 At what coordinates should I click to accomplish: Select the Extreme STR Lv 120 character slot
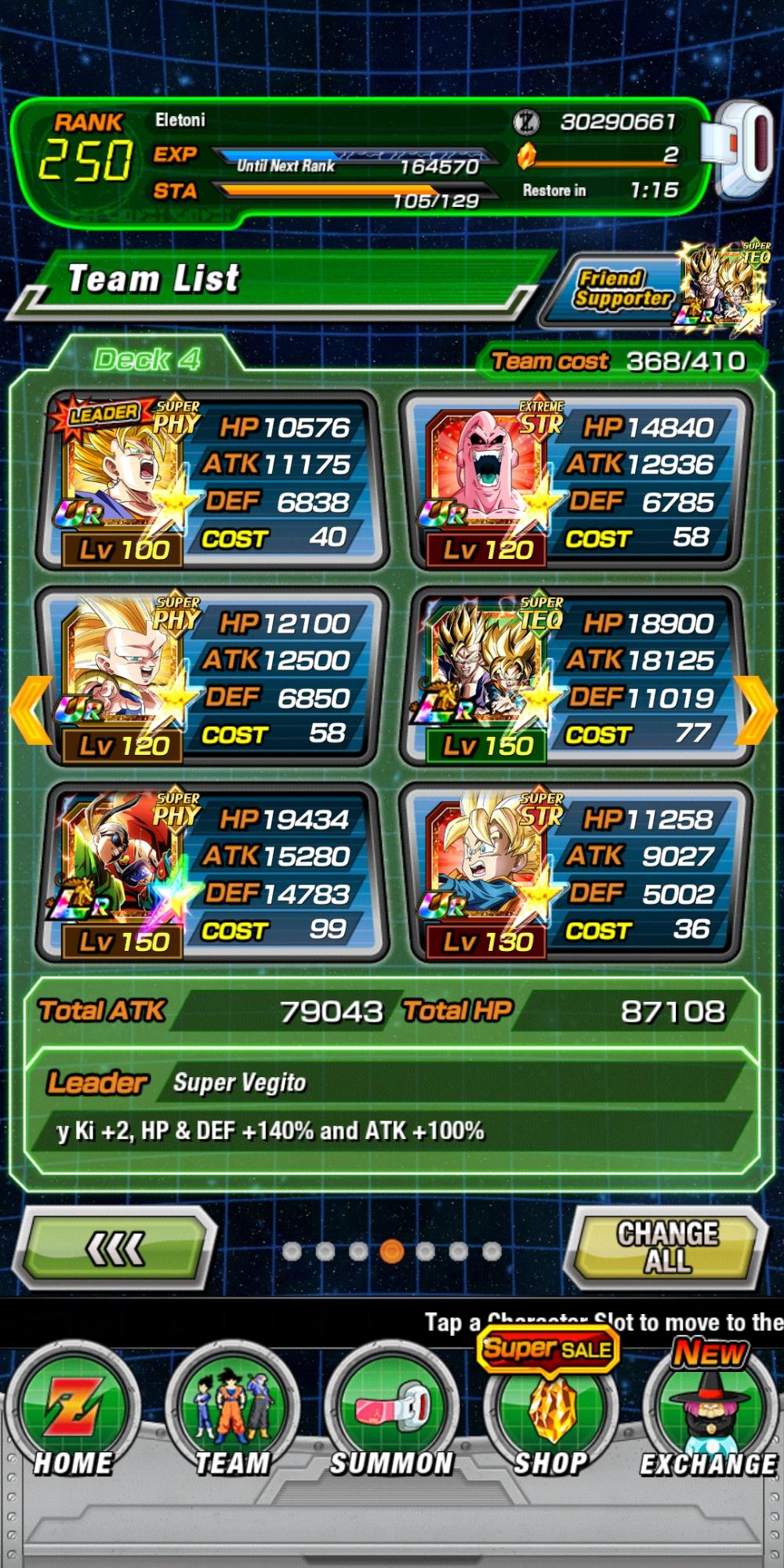click(575, 481)
